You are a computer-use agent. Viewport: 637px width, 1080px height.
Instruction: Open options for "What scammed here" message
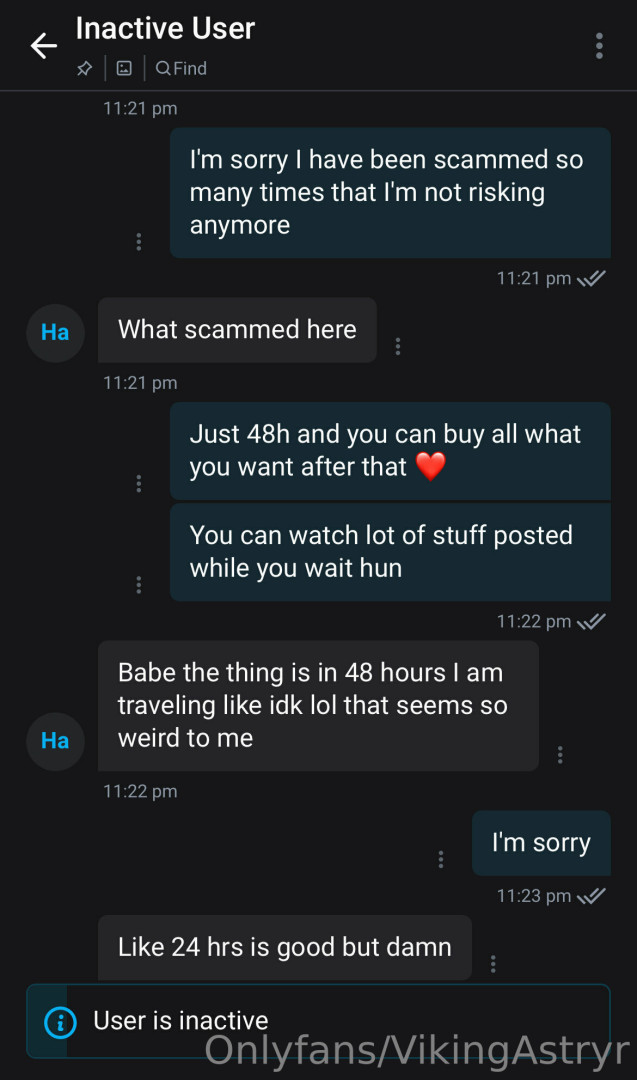[x=398, y=346]
